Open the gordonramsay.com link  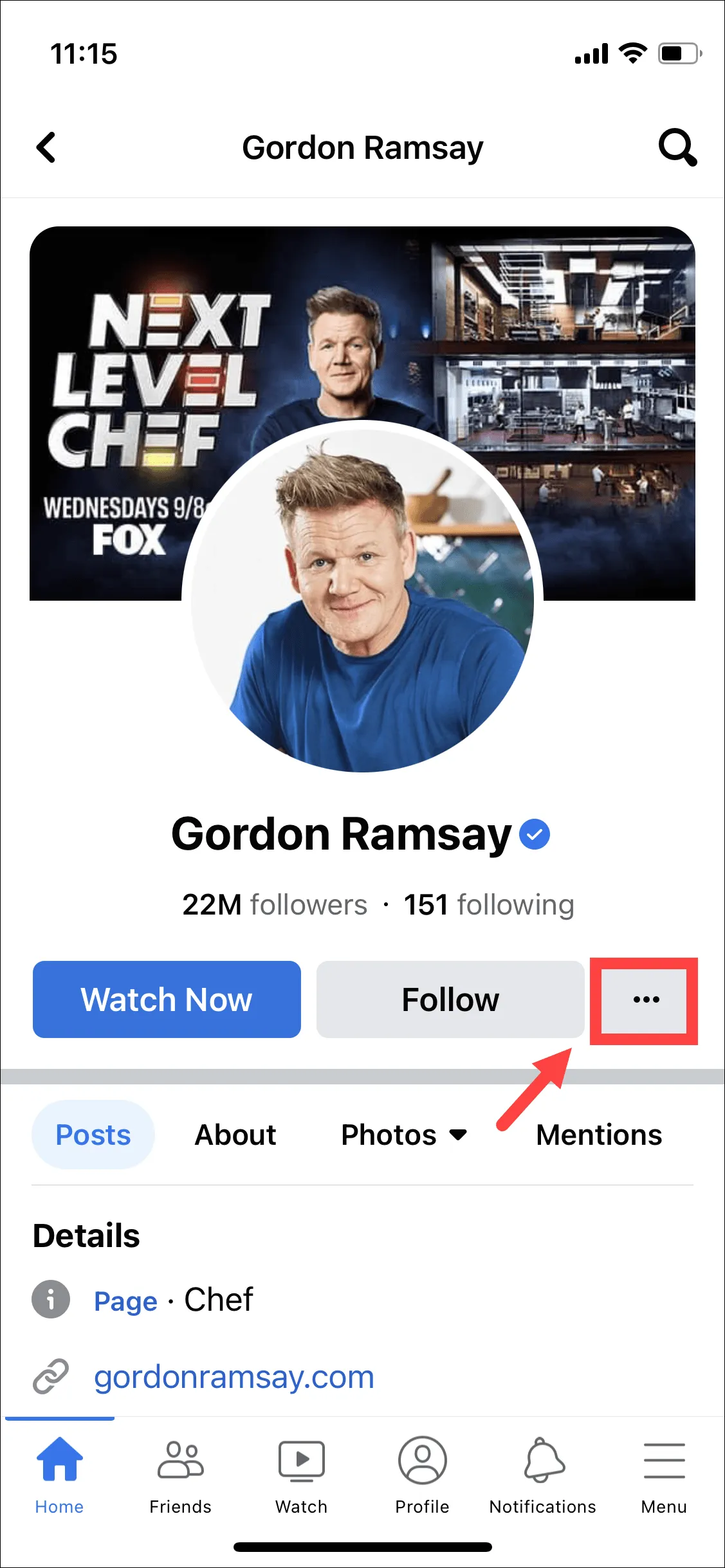click(234, 1377)
